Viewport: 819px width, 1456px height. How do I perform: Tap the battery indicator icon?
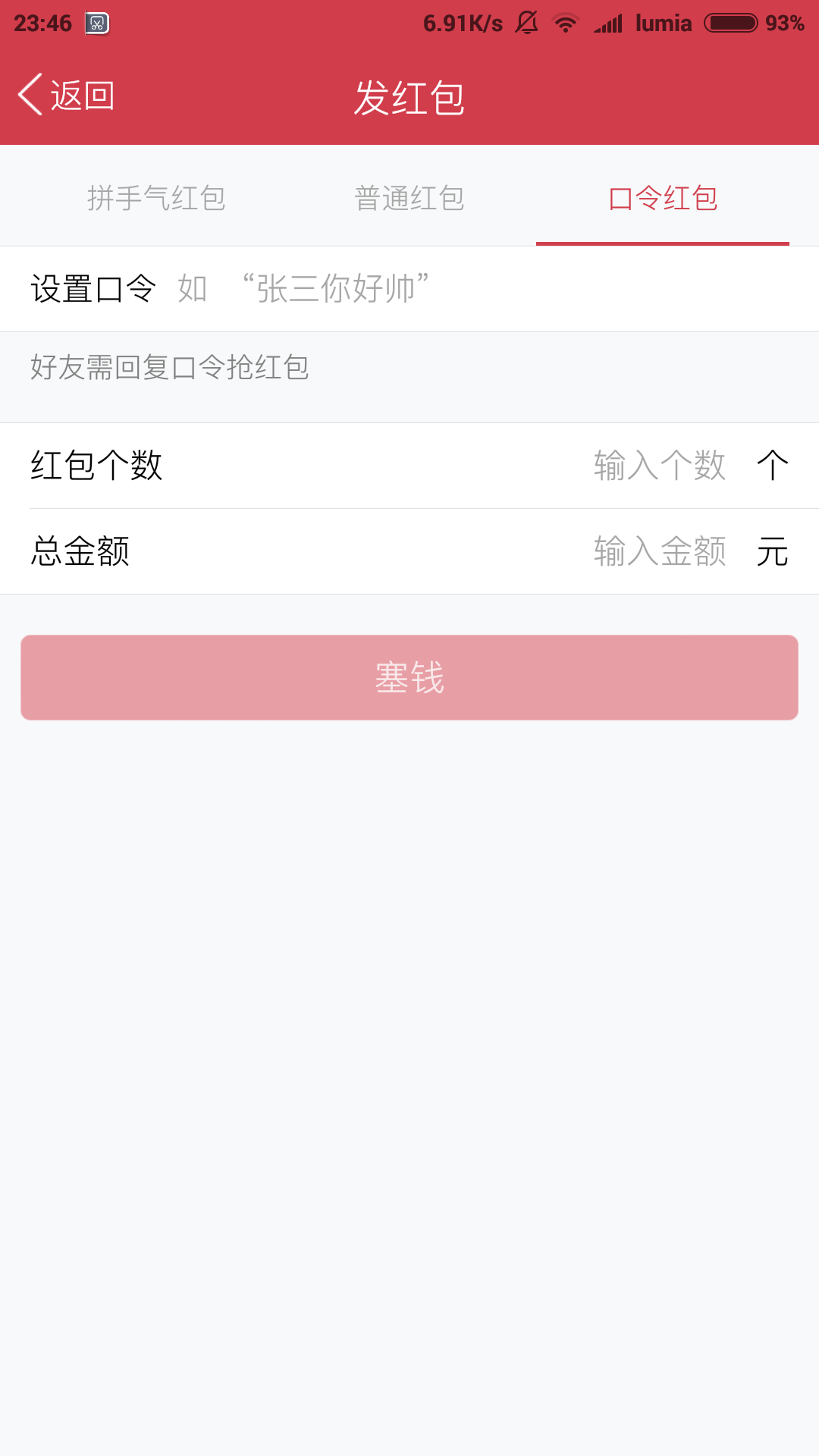730,22
